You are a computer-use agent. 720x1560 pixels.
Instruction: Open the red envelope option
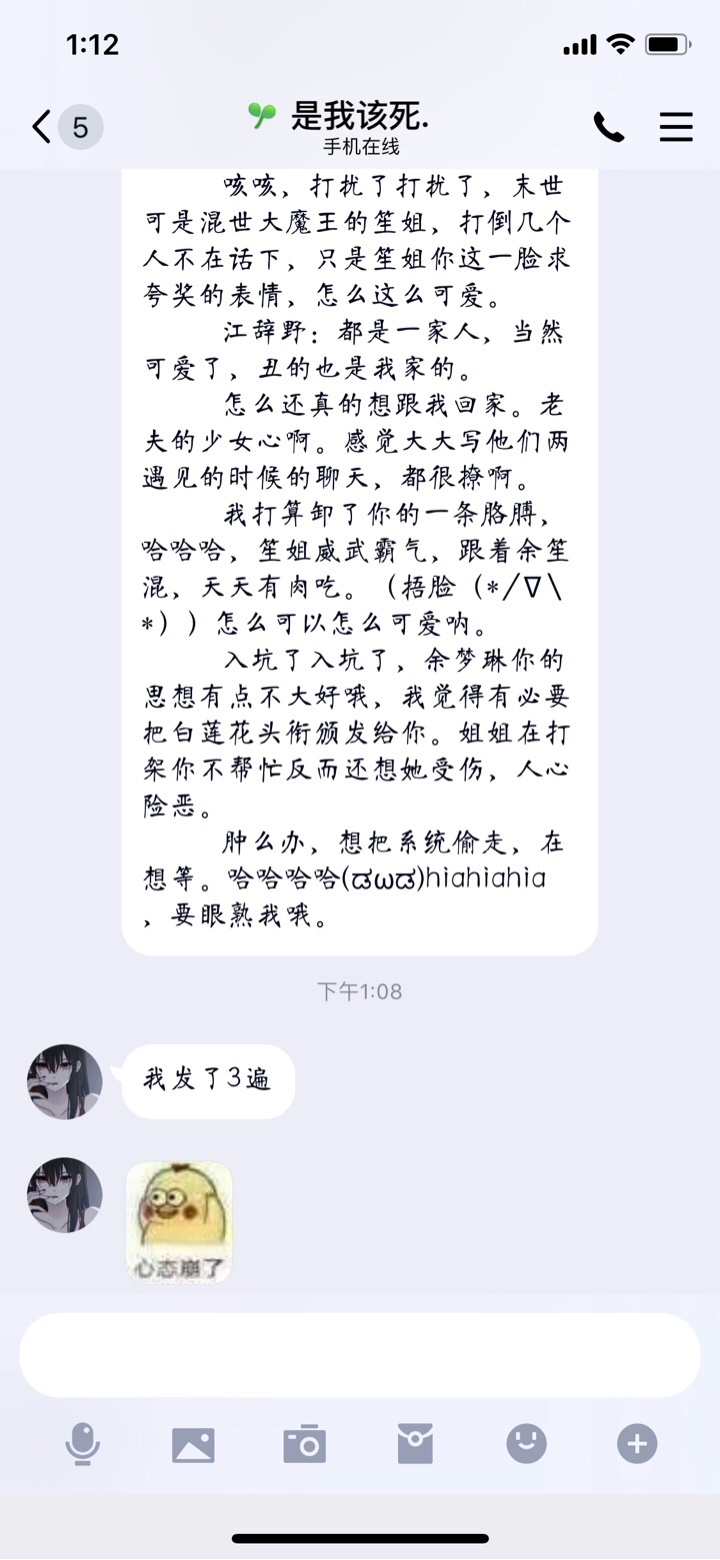[x=415, y=1444]
